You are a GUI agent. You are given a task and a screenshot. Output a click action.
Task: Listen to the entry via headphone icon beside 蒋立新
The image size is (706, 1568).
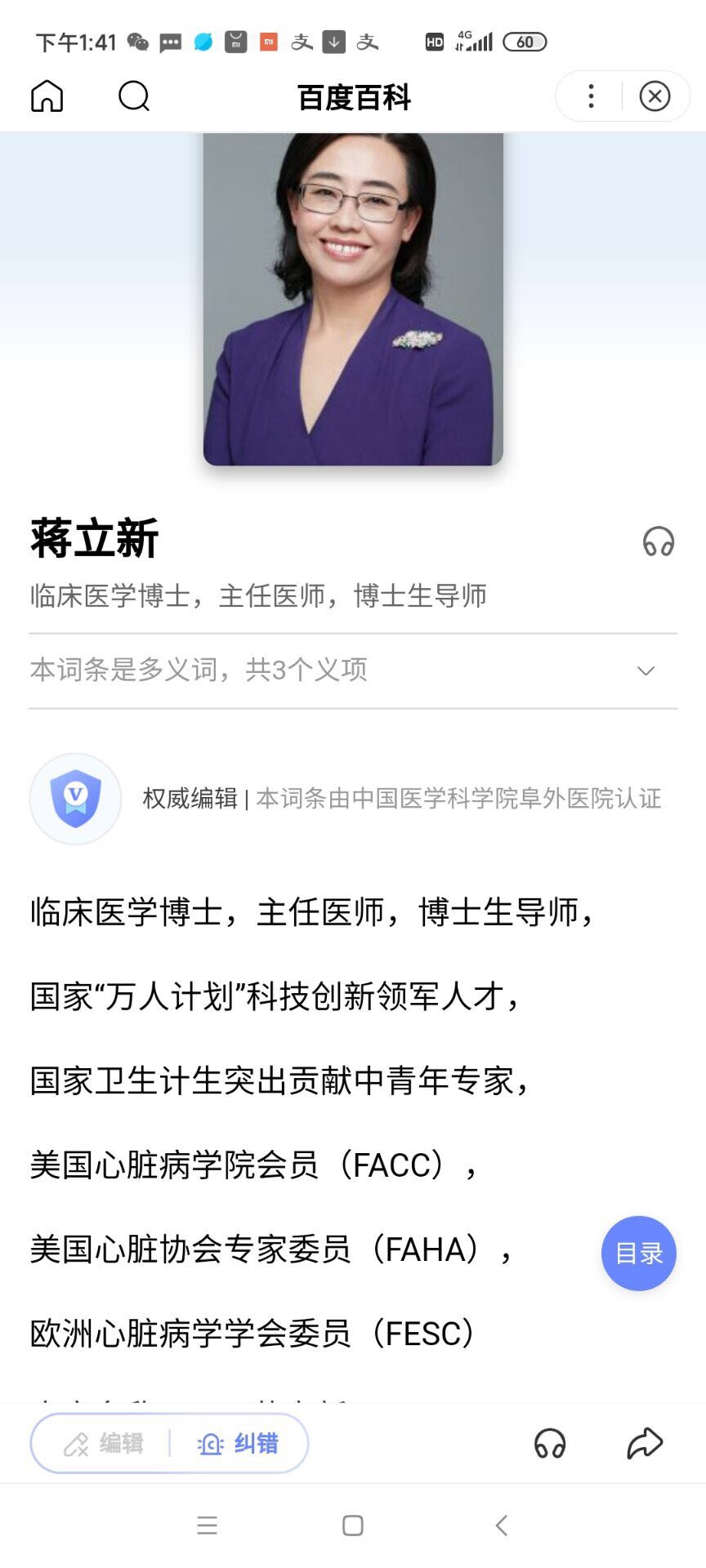(x=658, y=541)
